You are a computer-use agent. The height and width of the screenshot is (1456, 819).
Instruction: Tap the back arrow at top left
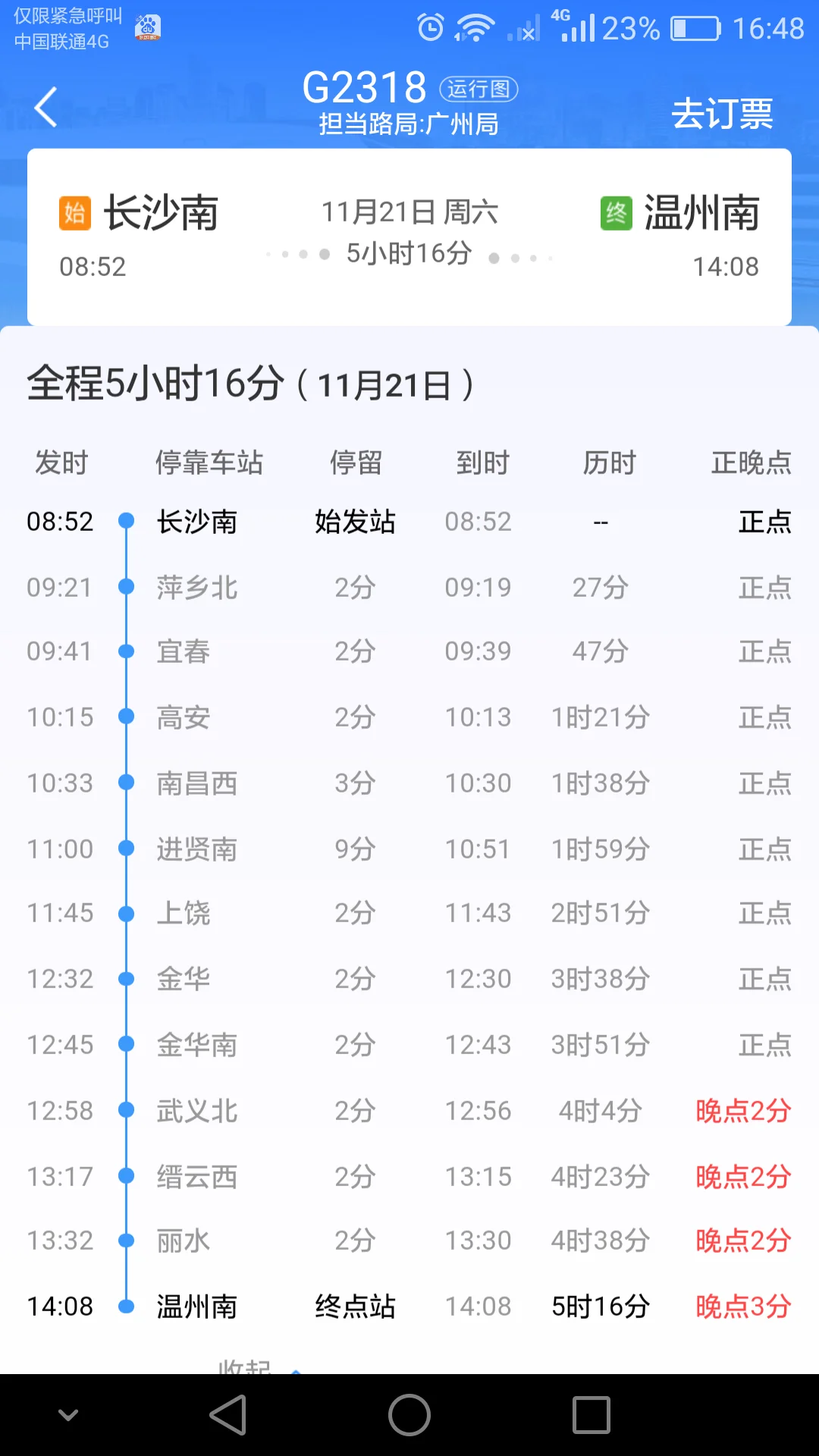coord(45,108)
